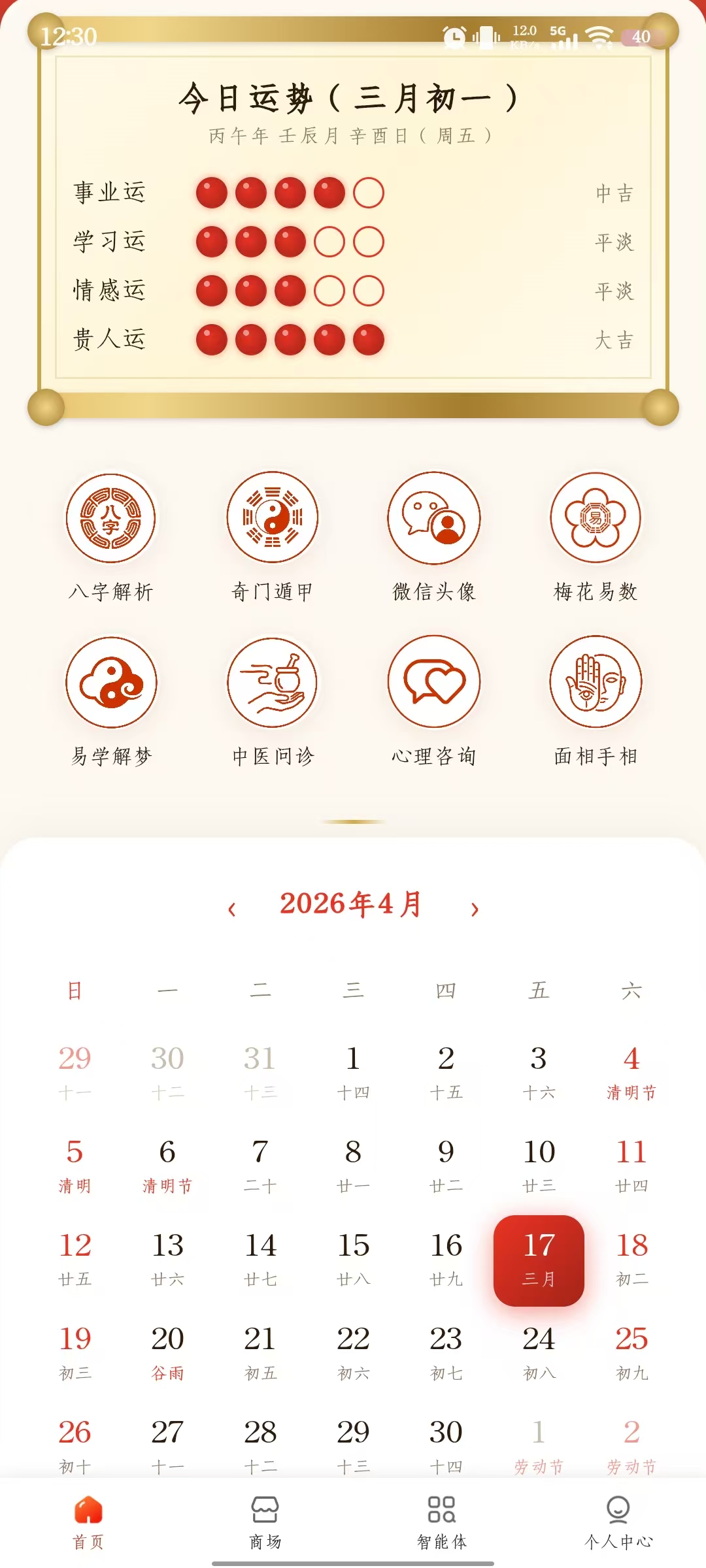Click the 贵人运 five-dot rating row

289,338
